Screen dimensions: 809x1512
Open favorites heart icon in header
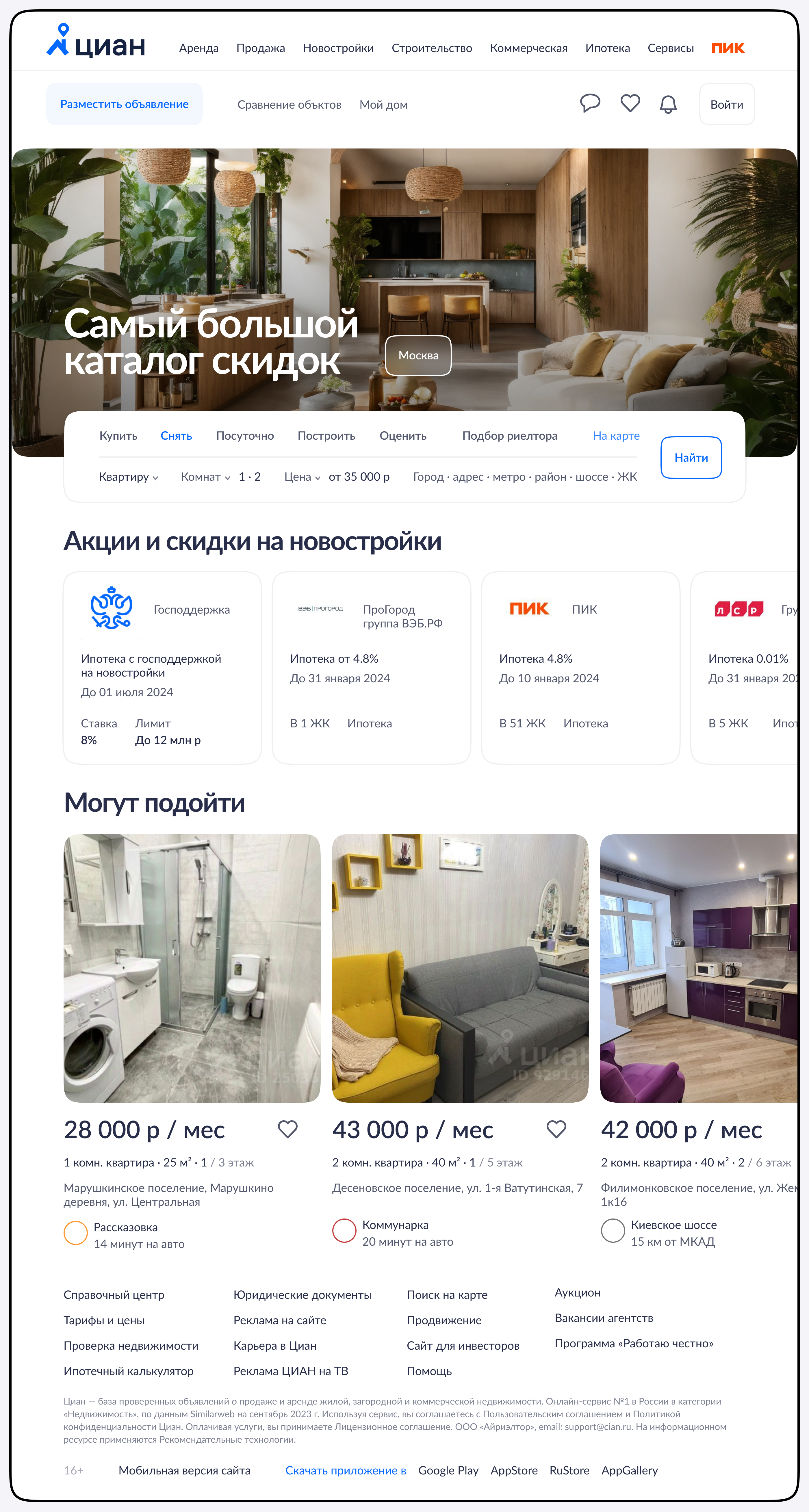pyautogui.click(x=630, y=103)
